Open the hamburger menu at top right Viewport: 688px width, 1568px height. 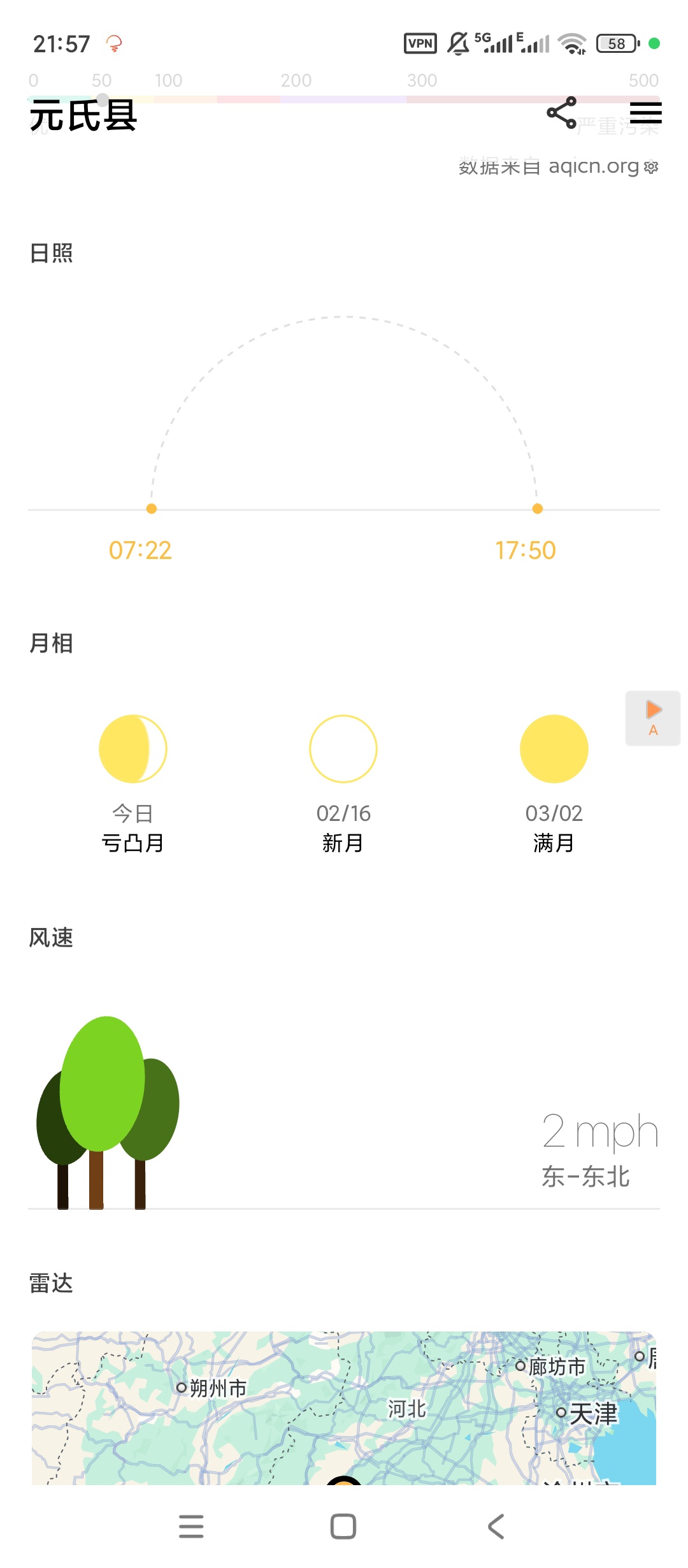(x=645, y=113)
